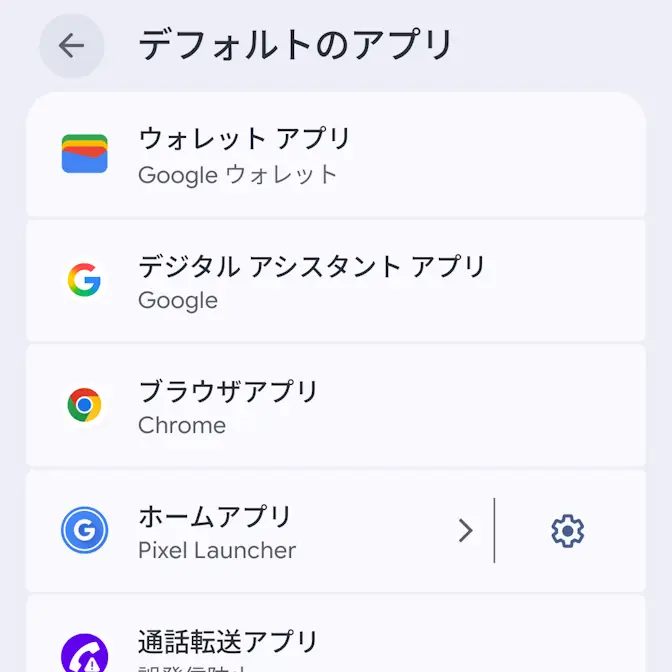Open Pixel Launcher settings gear

click(x=567, y=531)
